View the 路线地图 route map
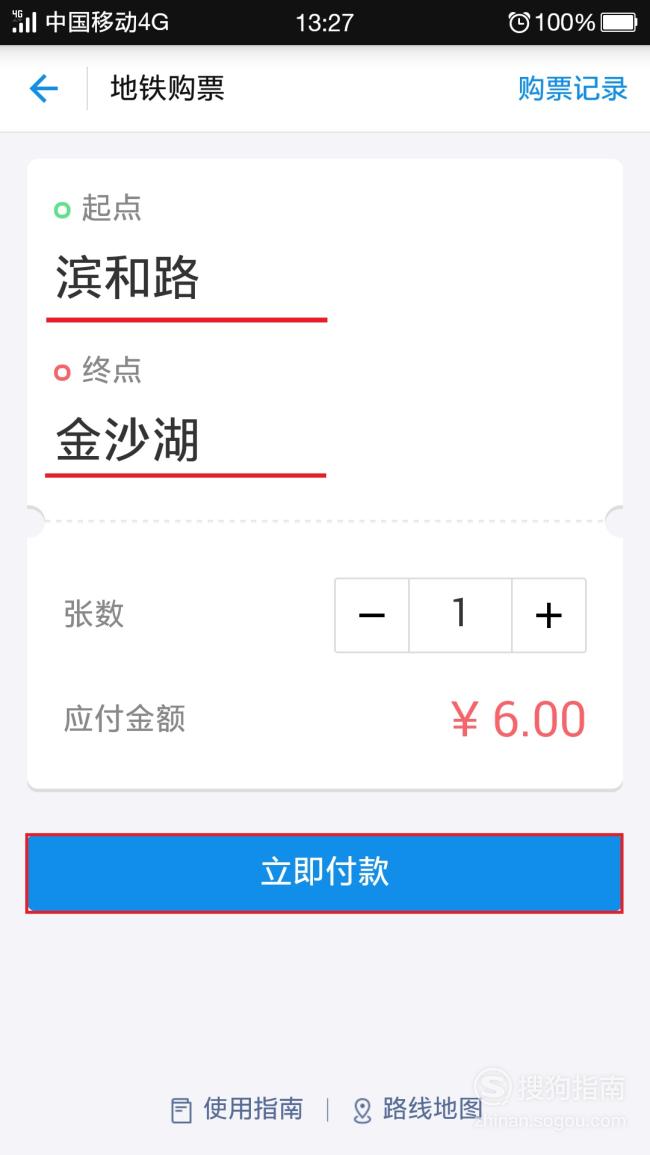This screenshot has height=1155, width=650. [x=417, y=1109]
